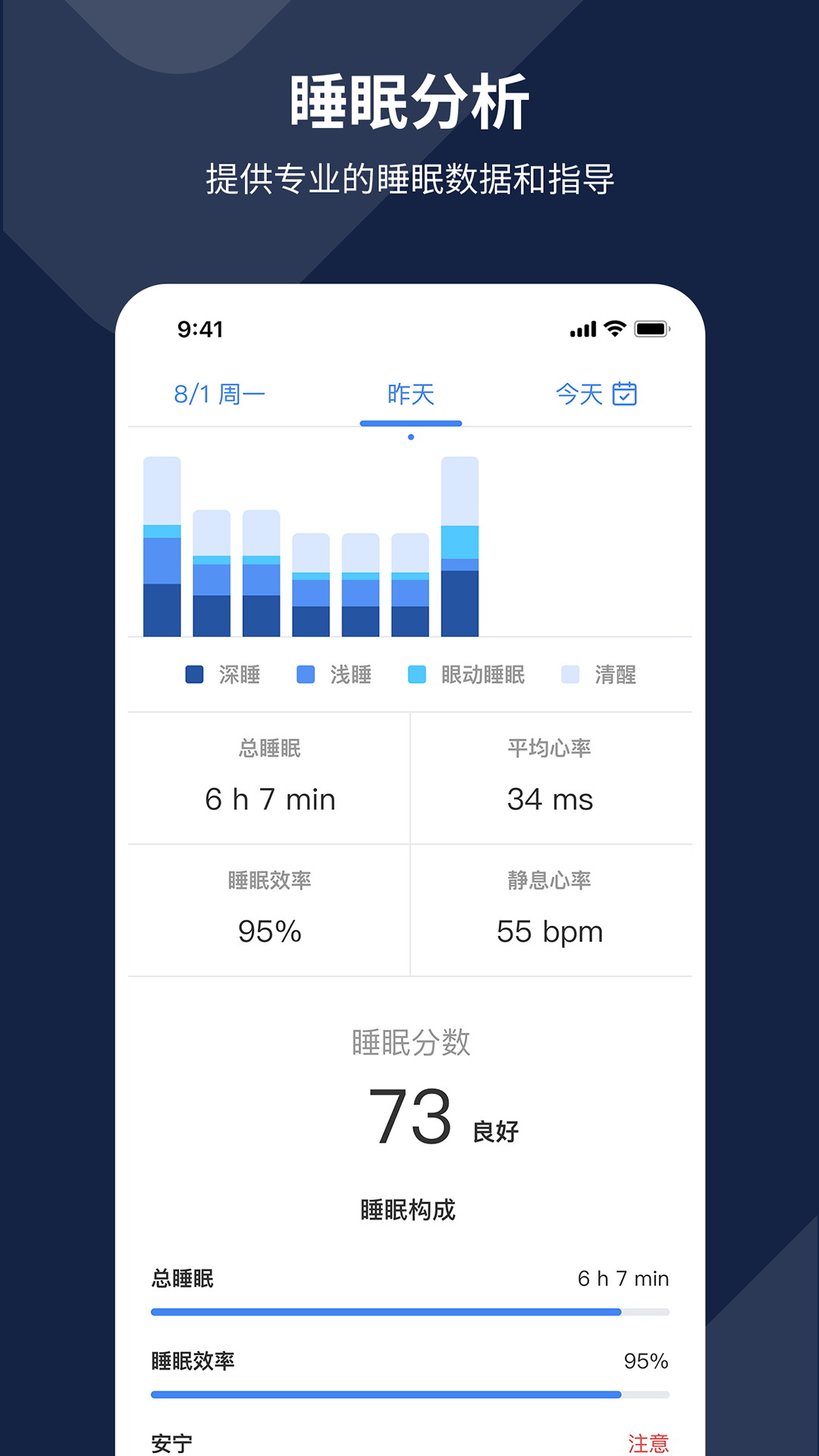819x1456 pixels.
Task: Click the page indicator dot under 昨天
Action: tap(410, 436)
